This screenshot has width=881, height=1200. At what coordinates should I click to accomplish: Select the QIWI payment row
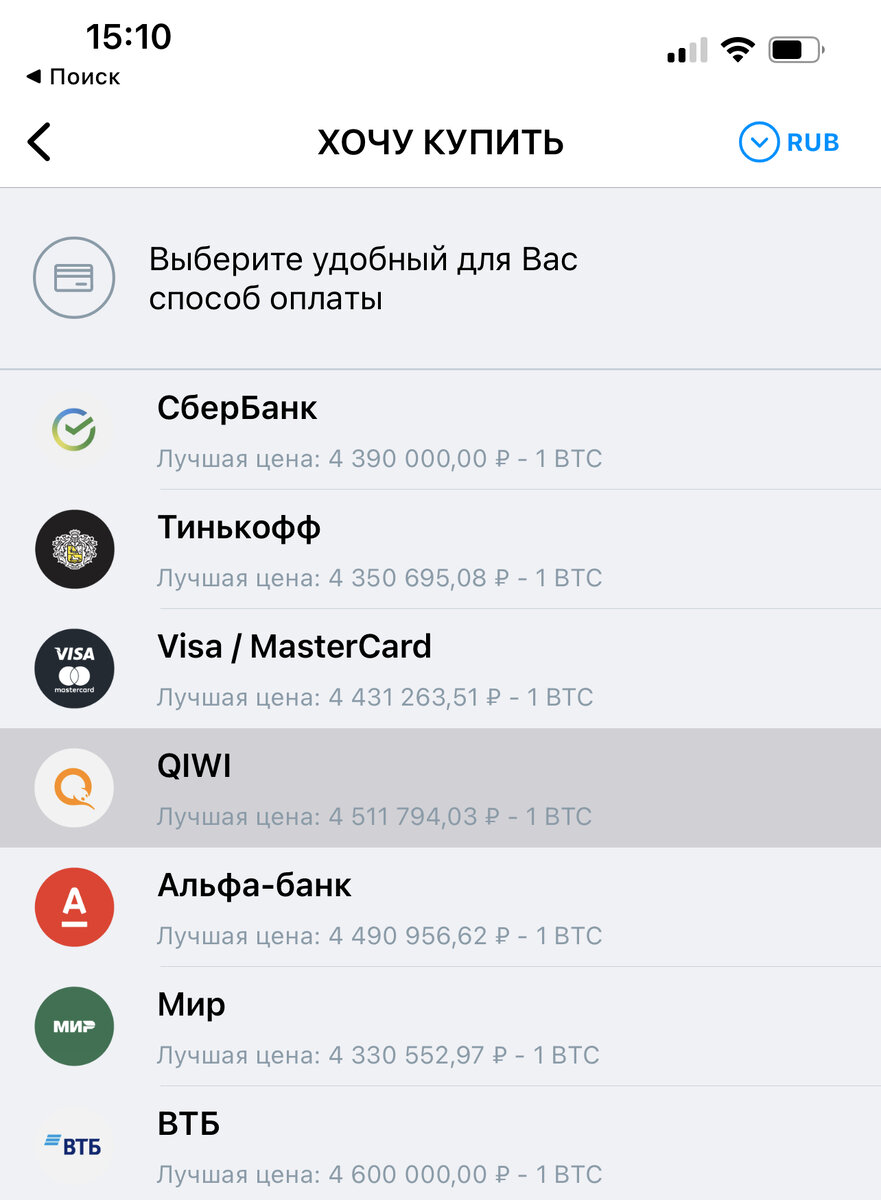tap(440, 788)
